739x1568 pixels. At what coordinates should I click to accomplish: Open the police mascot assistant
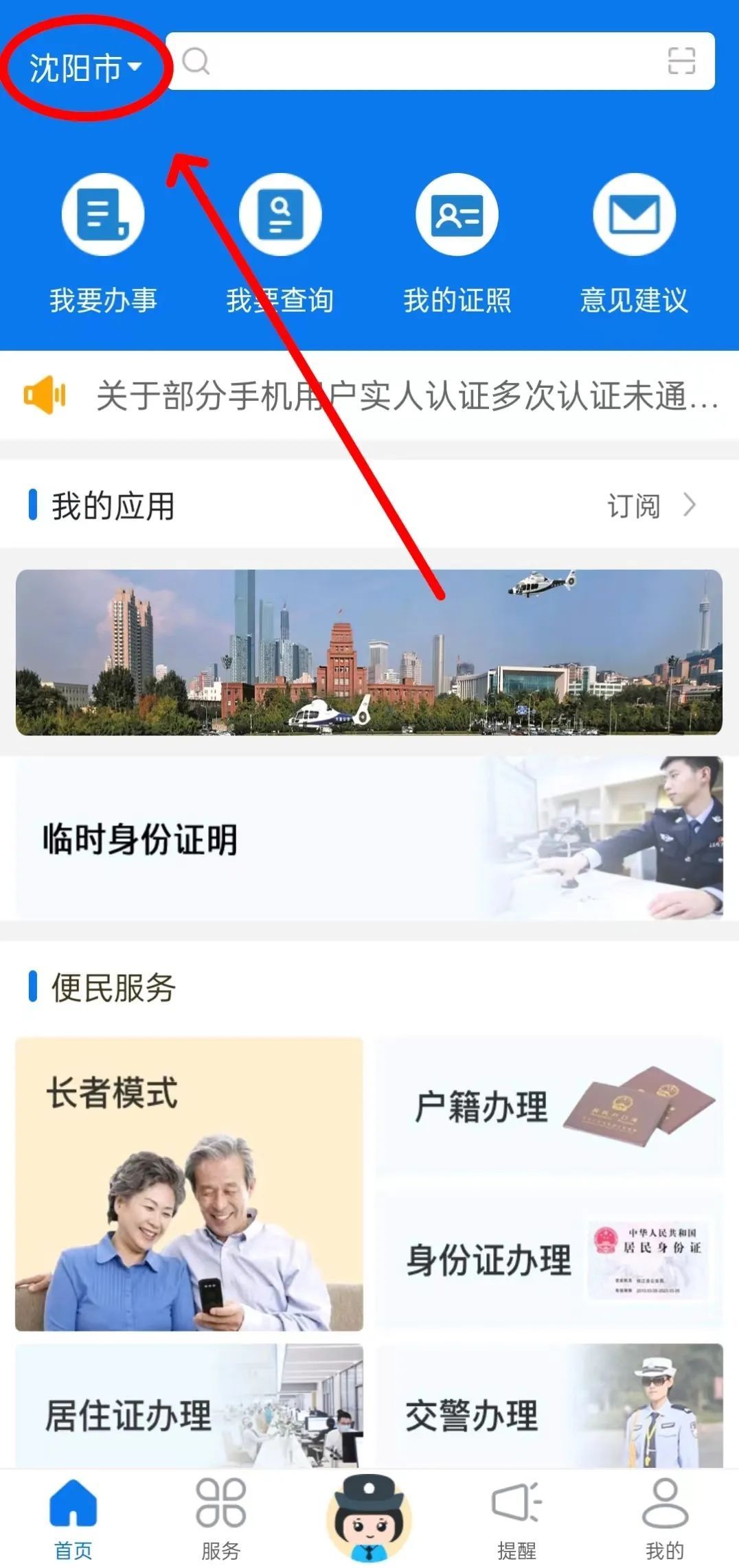click(x=369, y=1517)
